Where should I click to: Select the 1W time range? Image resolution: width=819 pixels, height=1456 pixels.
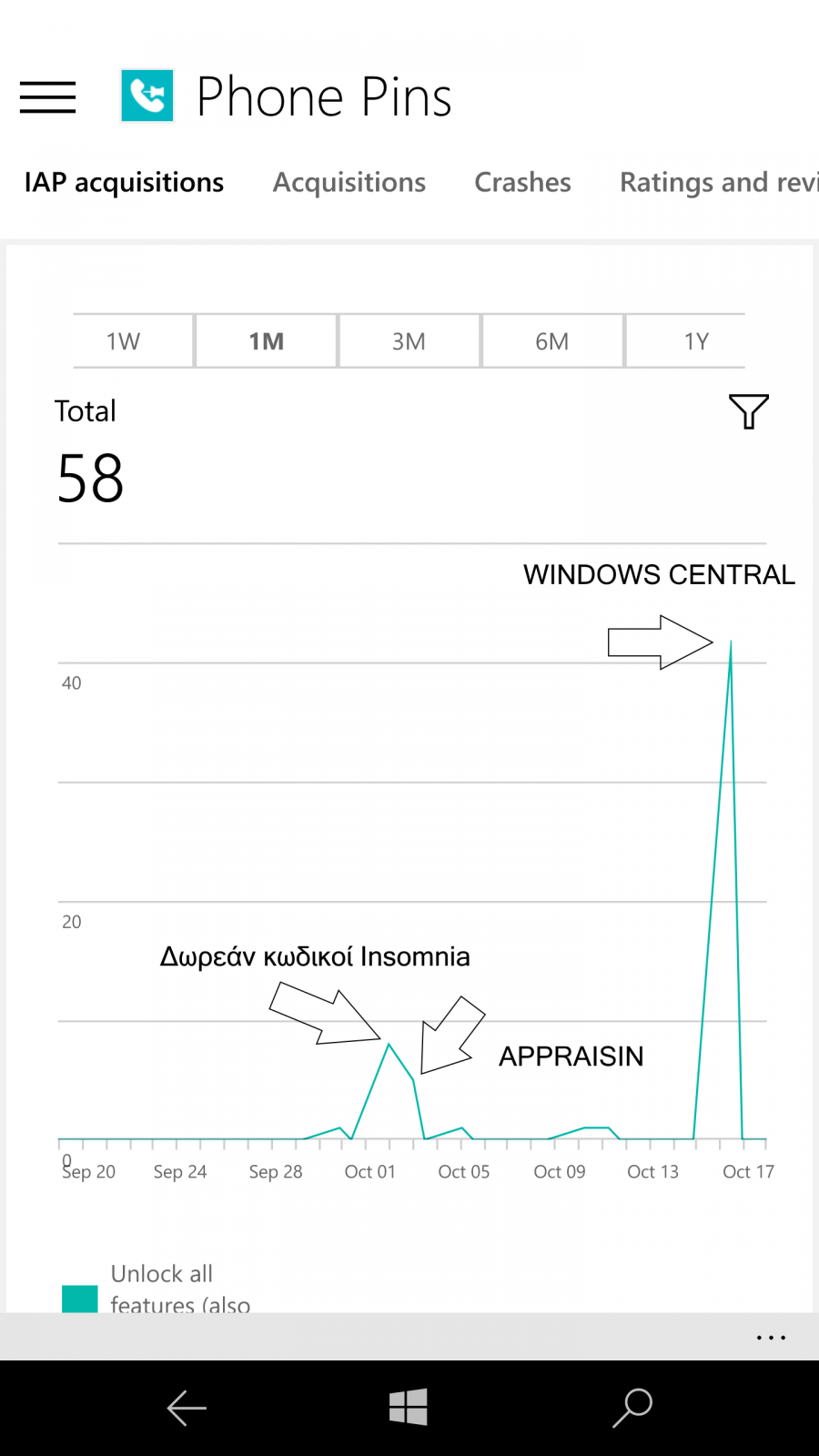coord(123,341)
